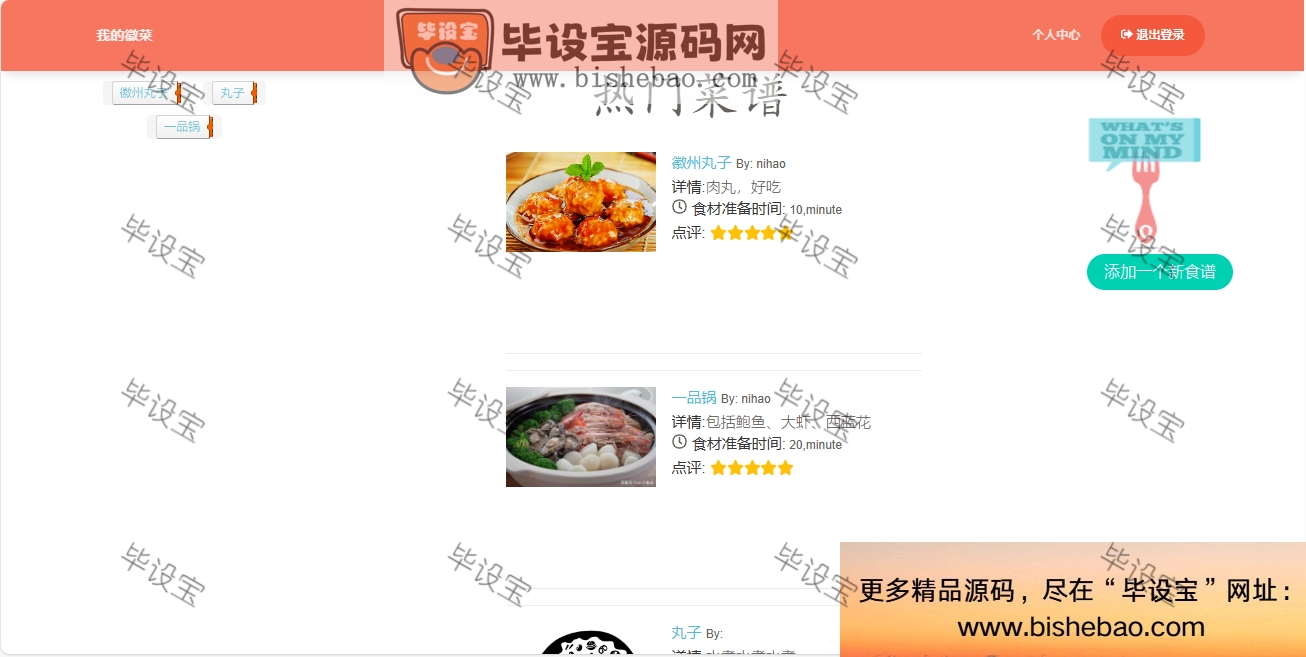
Task: Tap the 退出登录 button
Action: click(x=1152, y=35)
